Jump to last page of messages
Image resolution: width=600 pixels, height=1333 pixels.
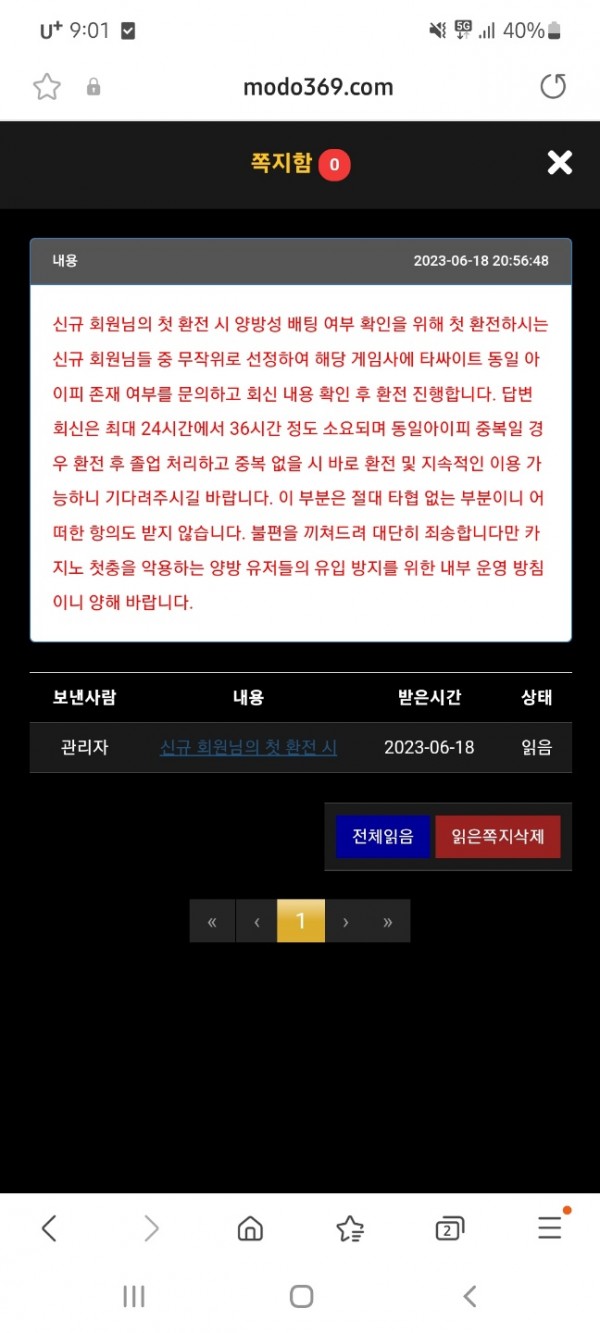click(x=388, y=922)
